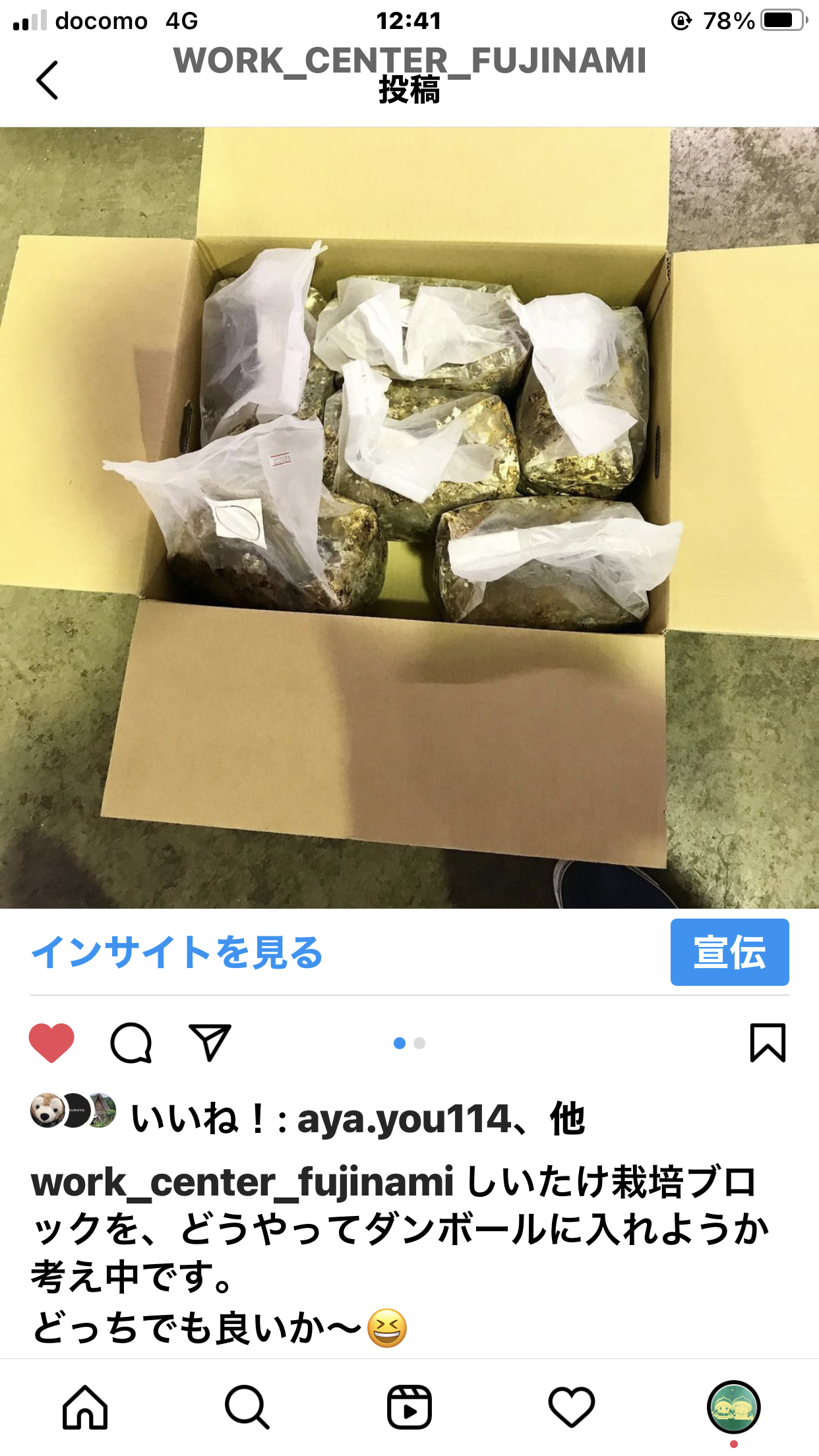Viewport: 819px width, 1456px height.
Task: Open インサイトを見る link
Action: (177, 952)
